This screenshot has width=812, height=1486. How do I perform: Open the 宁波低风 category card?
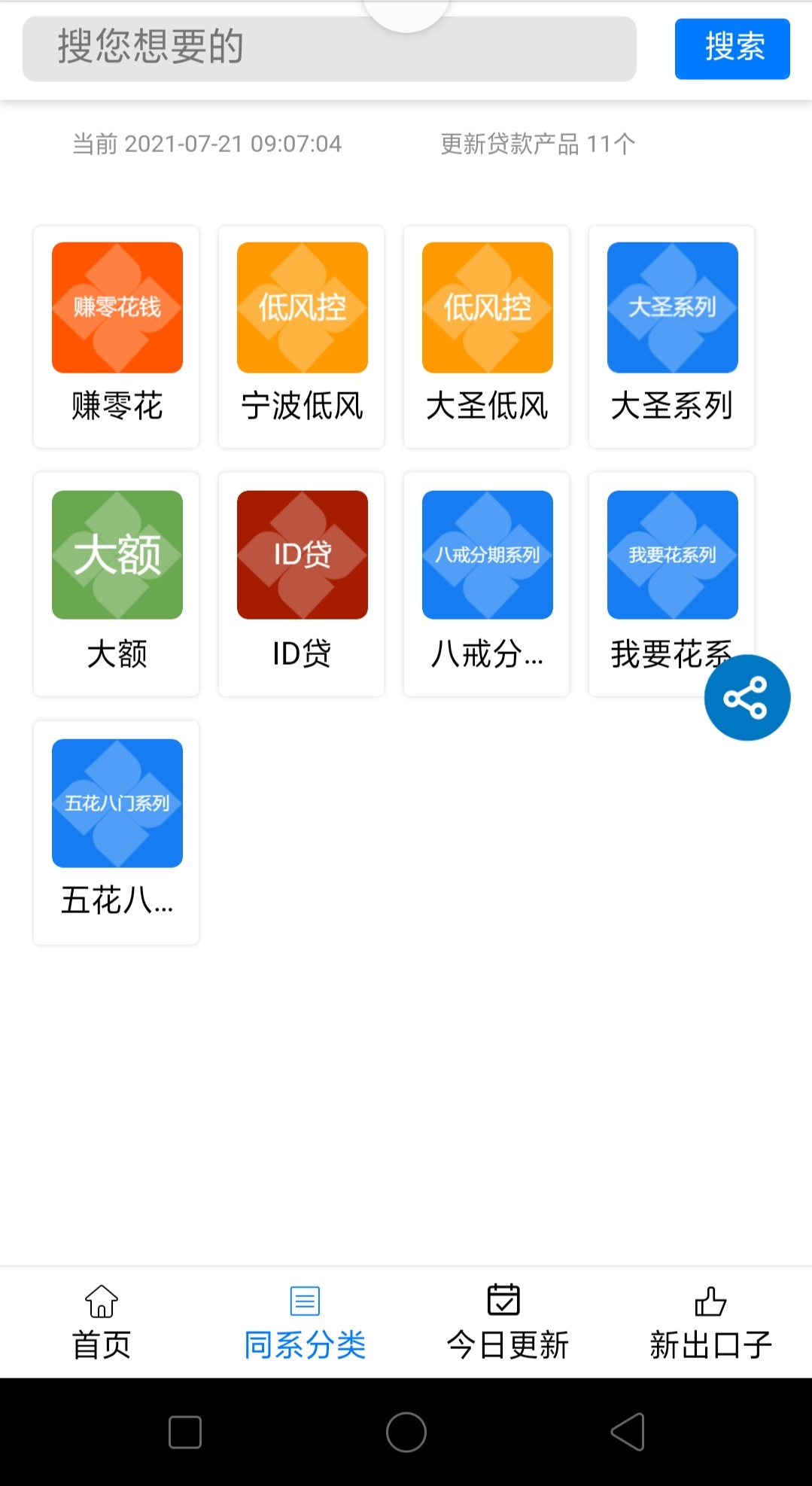pyautogui.click(x=302, y=336)
